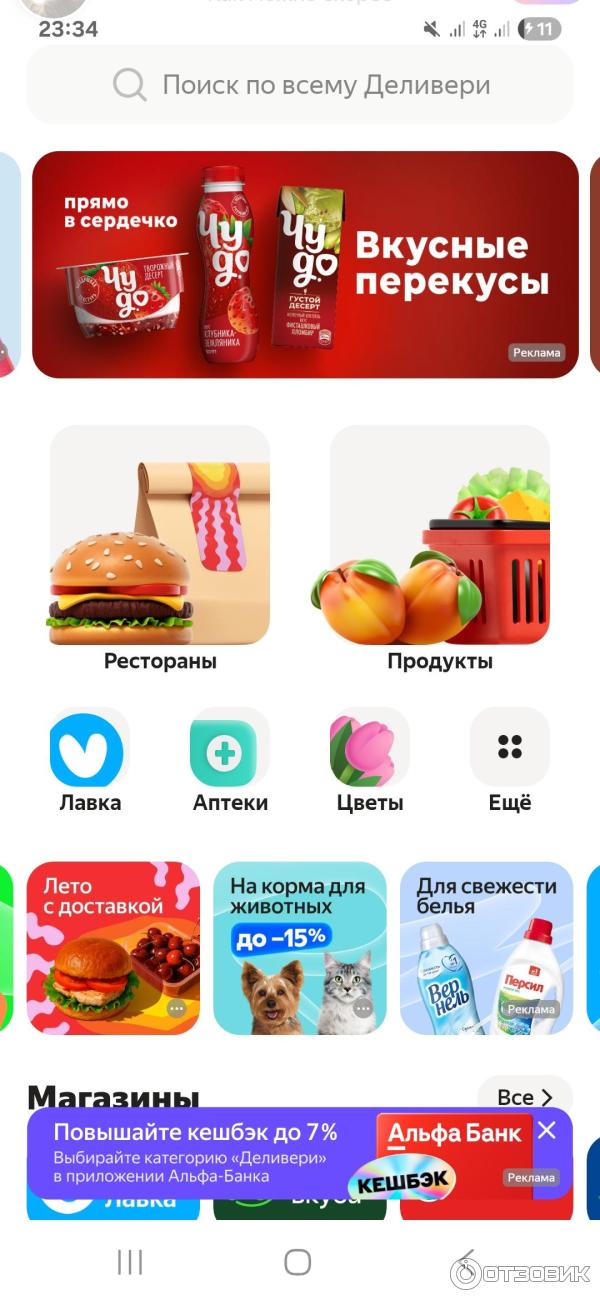Open recent apps from navigation bar
This screenshot has width=600, height=1300.
(130, 1262)
